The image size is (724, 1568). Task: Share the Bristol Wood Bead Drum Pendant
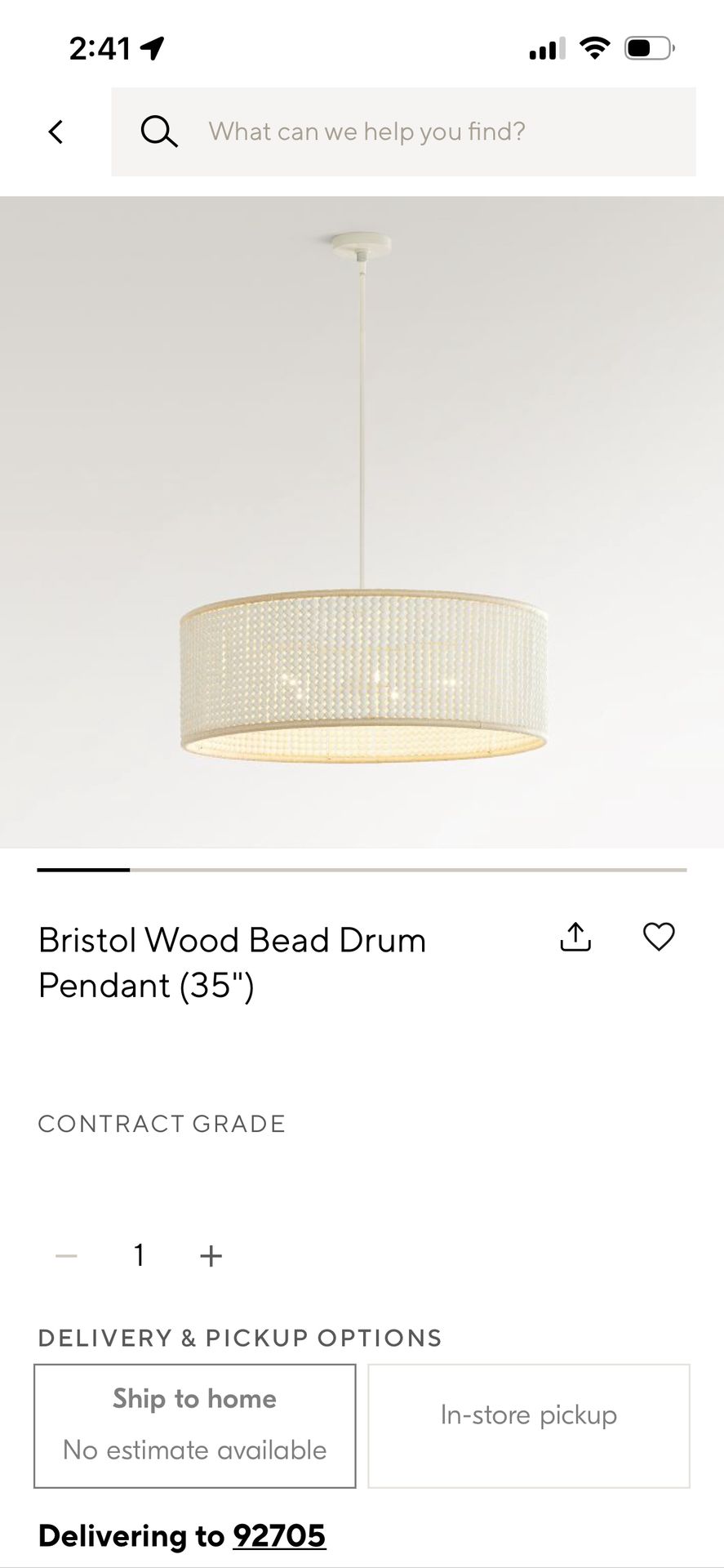point(575,938)
